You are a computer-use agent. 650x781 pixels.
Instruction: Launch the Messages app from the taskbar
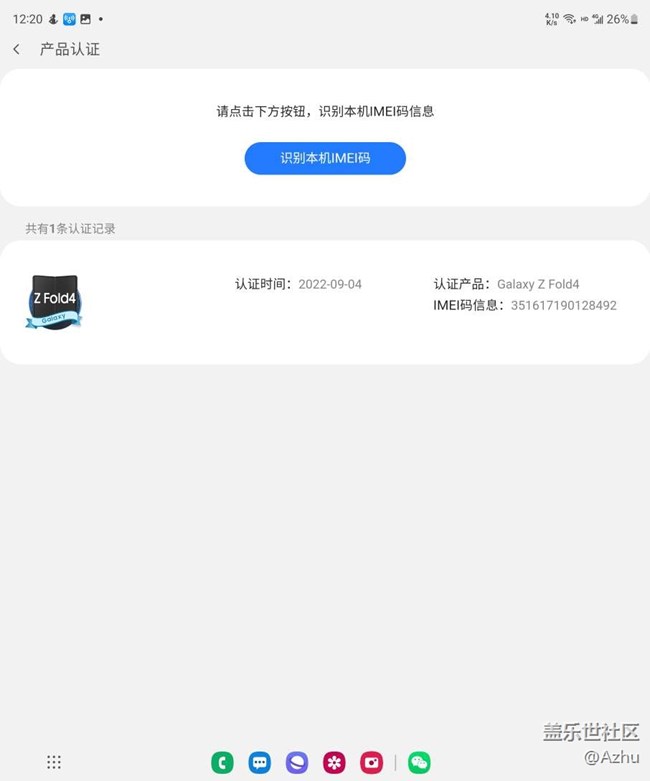260,763
